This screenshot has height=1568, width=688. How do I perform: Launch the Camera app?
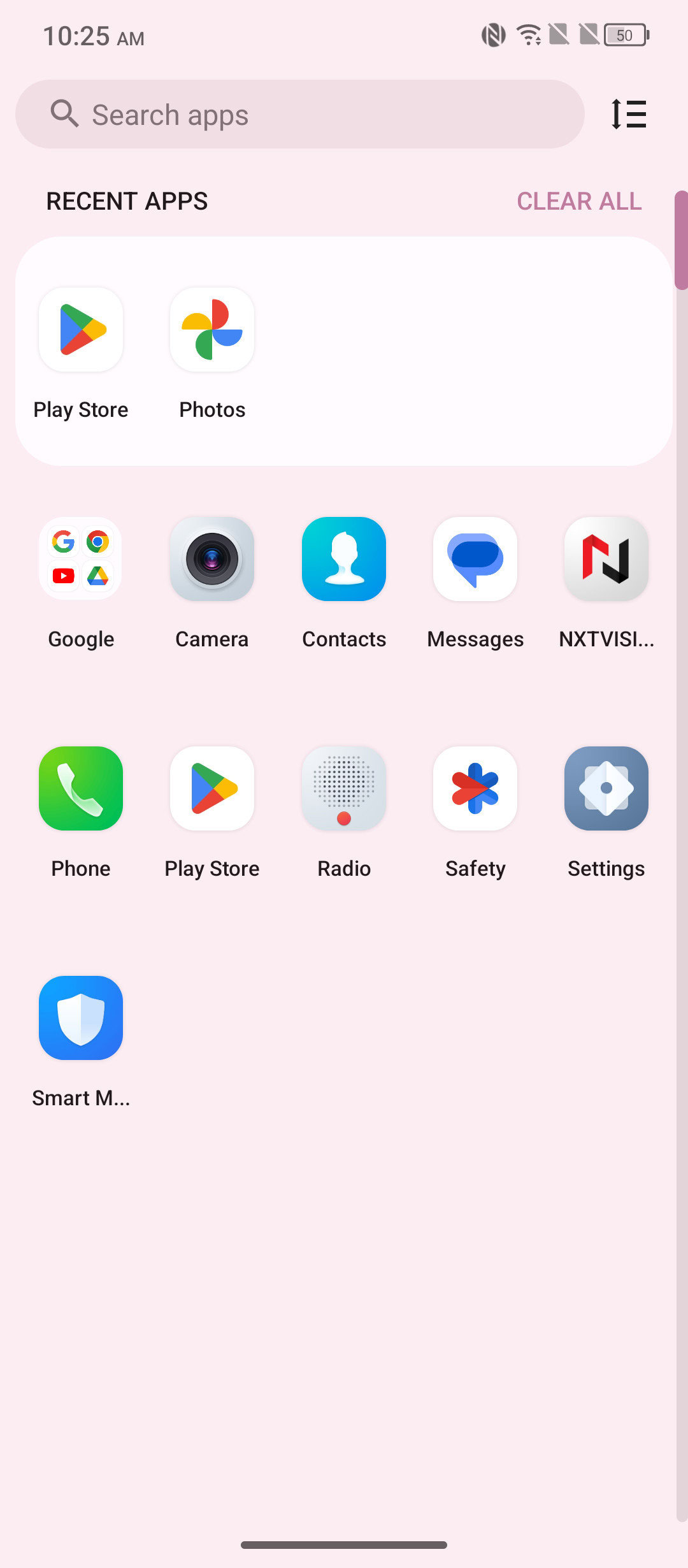coord(212,560)
